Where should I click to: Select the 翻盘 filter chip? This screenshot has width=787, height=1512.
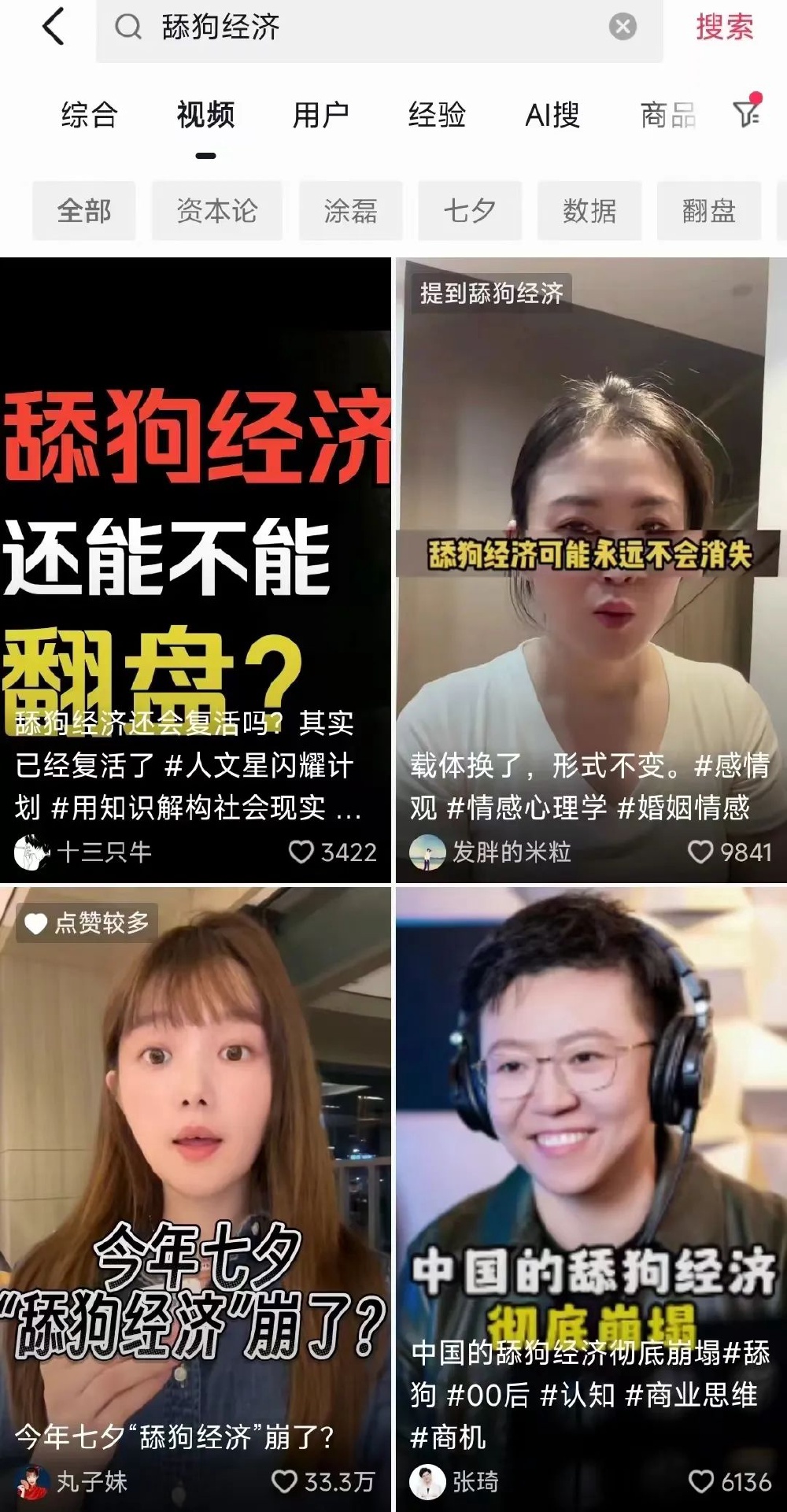click(x=709, y=211)
